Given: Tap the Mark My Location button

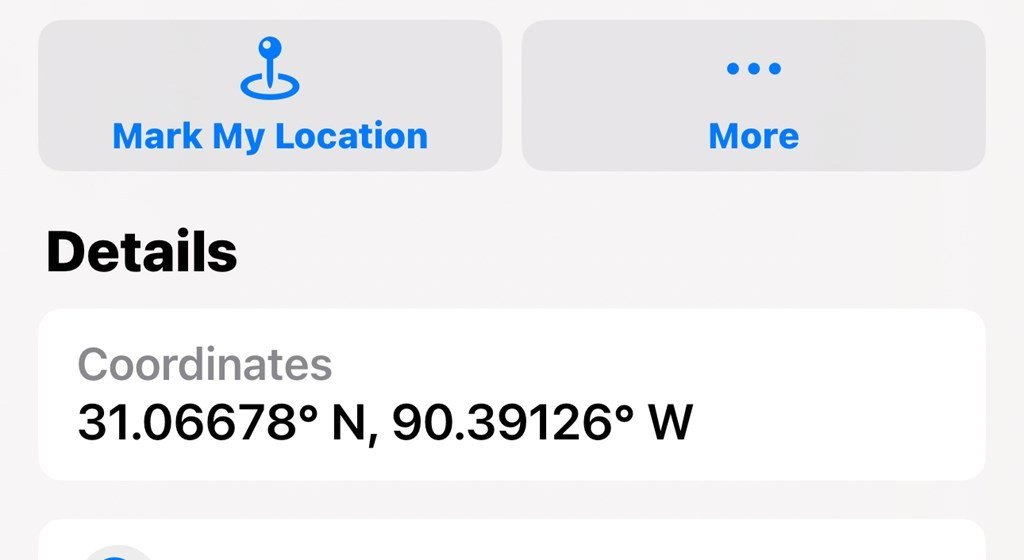Looking at the screenshot, I should tap(270, 97).
